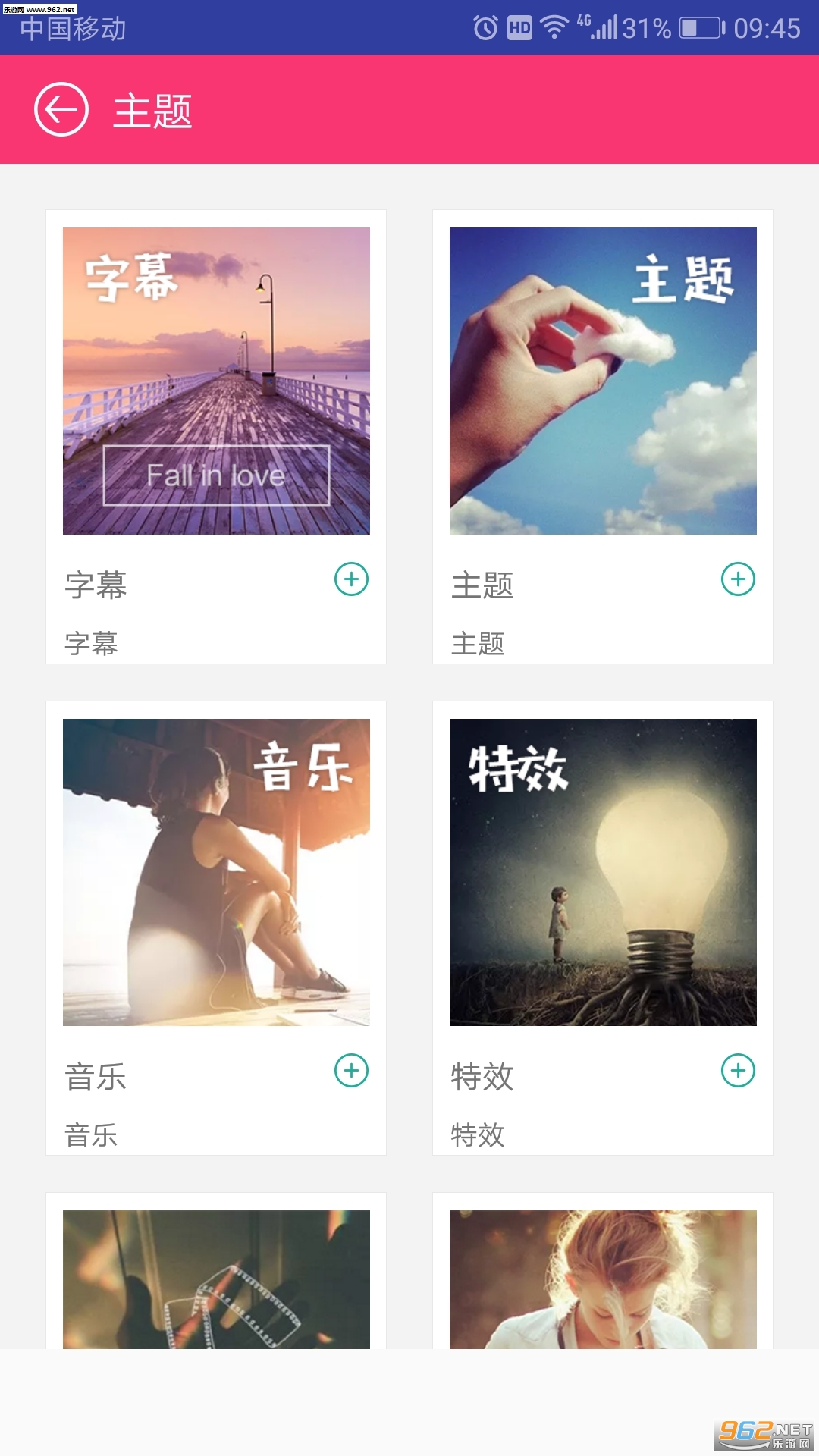Open the 字幕 theme card
This screenshot has width=819, height=1456.
coord(216,381)
